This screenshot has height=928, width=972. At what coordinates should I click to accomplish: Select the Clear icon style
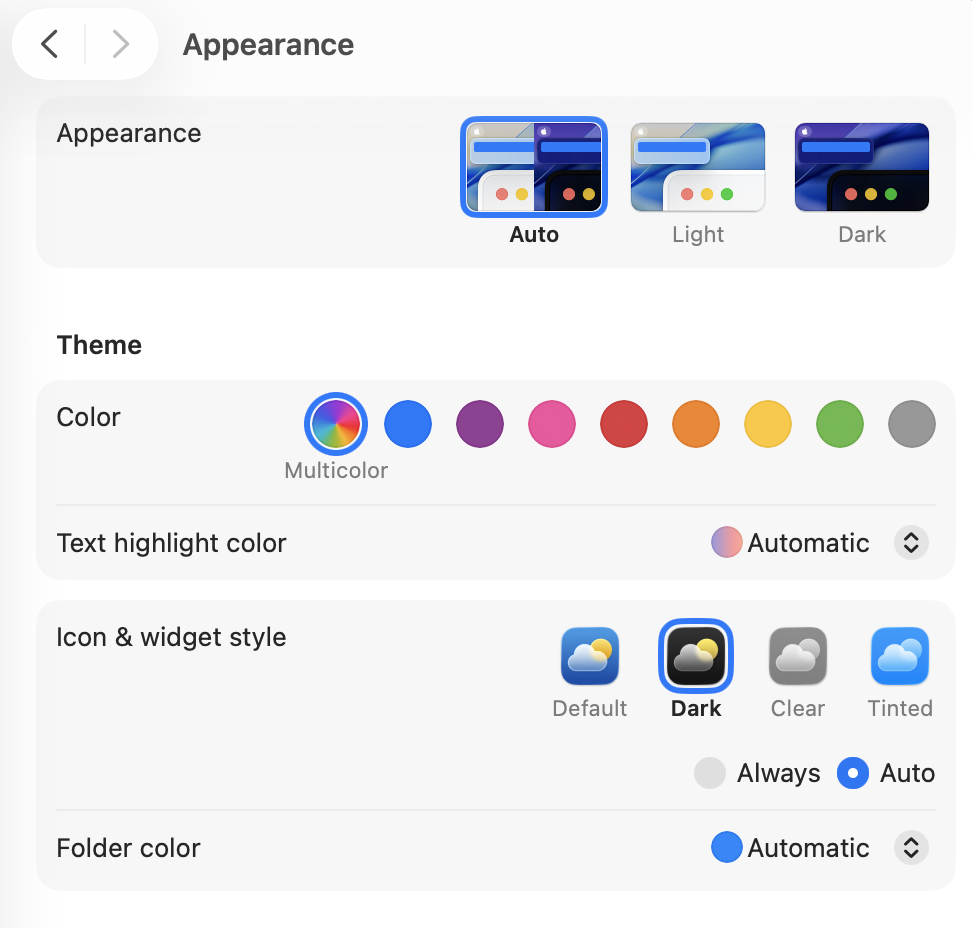coord(797,657)
